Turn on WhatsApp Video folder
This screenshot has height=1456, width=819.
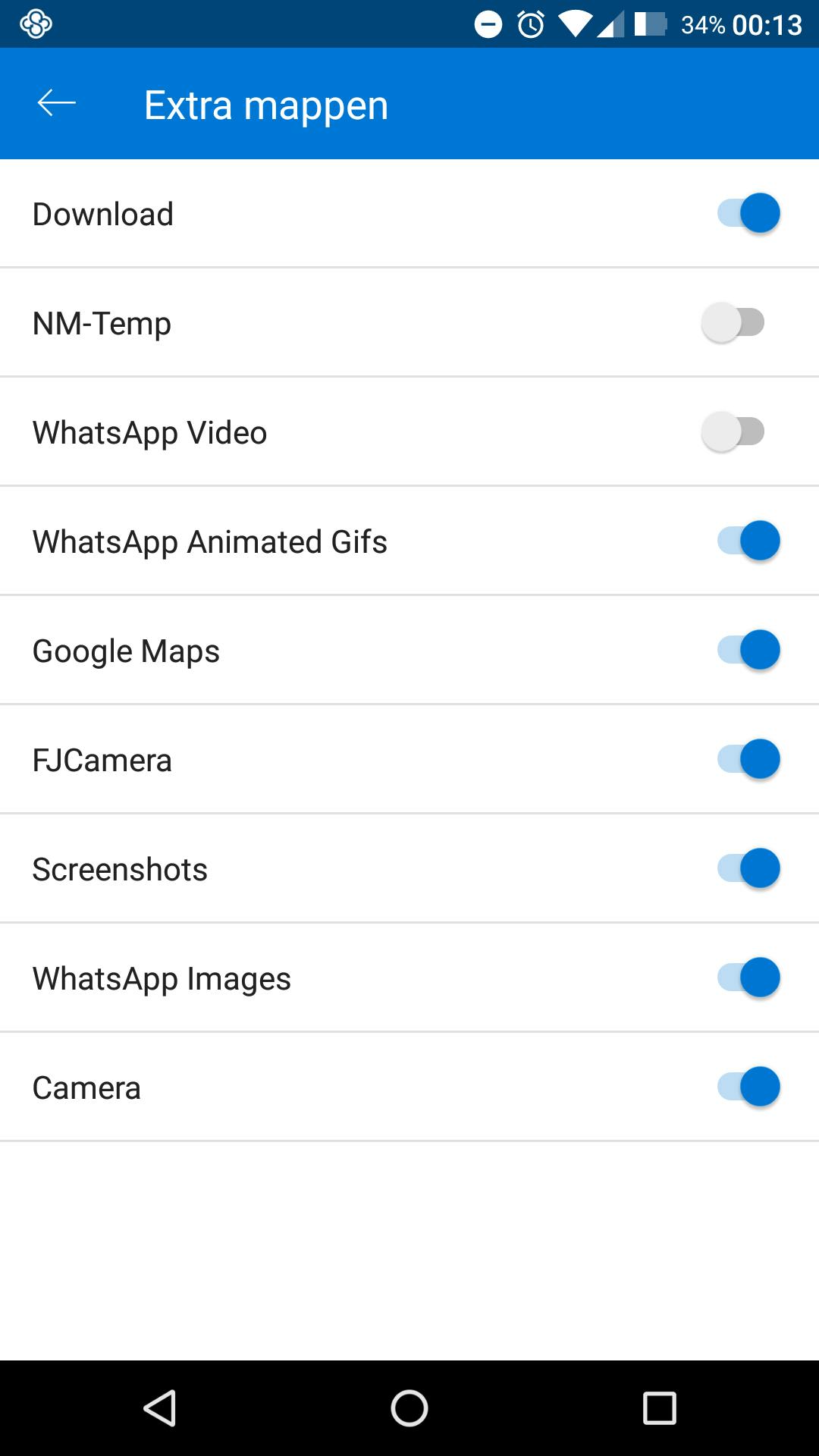click(733, 431)
